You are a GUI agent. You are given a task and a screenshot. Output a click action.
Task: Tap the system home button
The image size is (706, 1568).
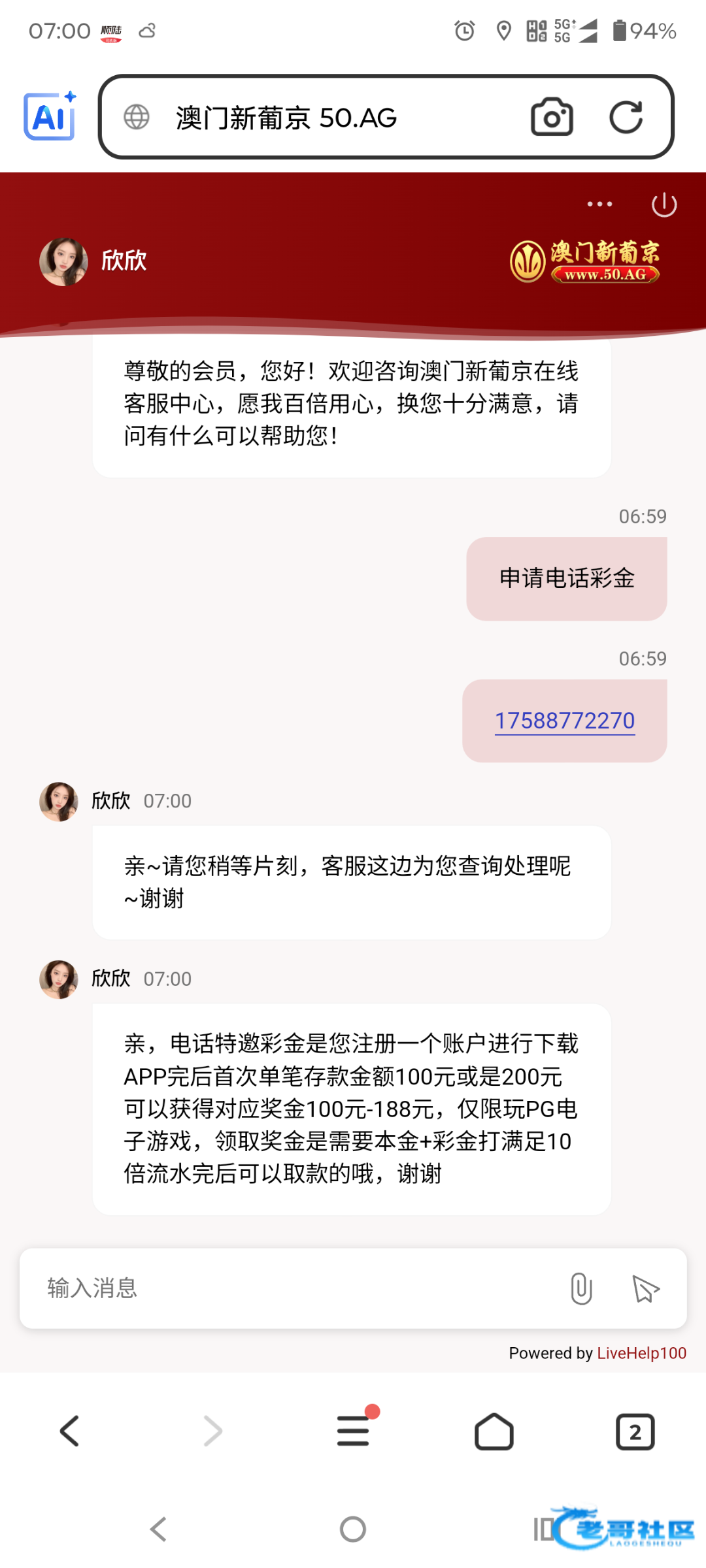(353, 1529)
